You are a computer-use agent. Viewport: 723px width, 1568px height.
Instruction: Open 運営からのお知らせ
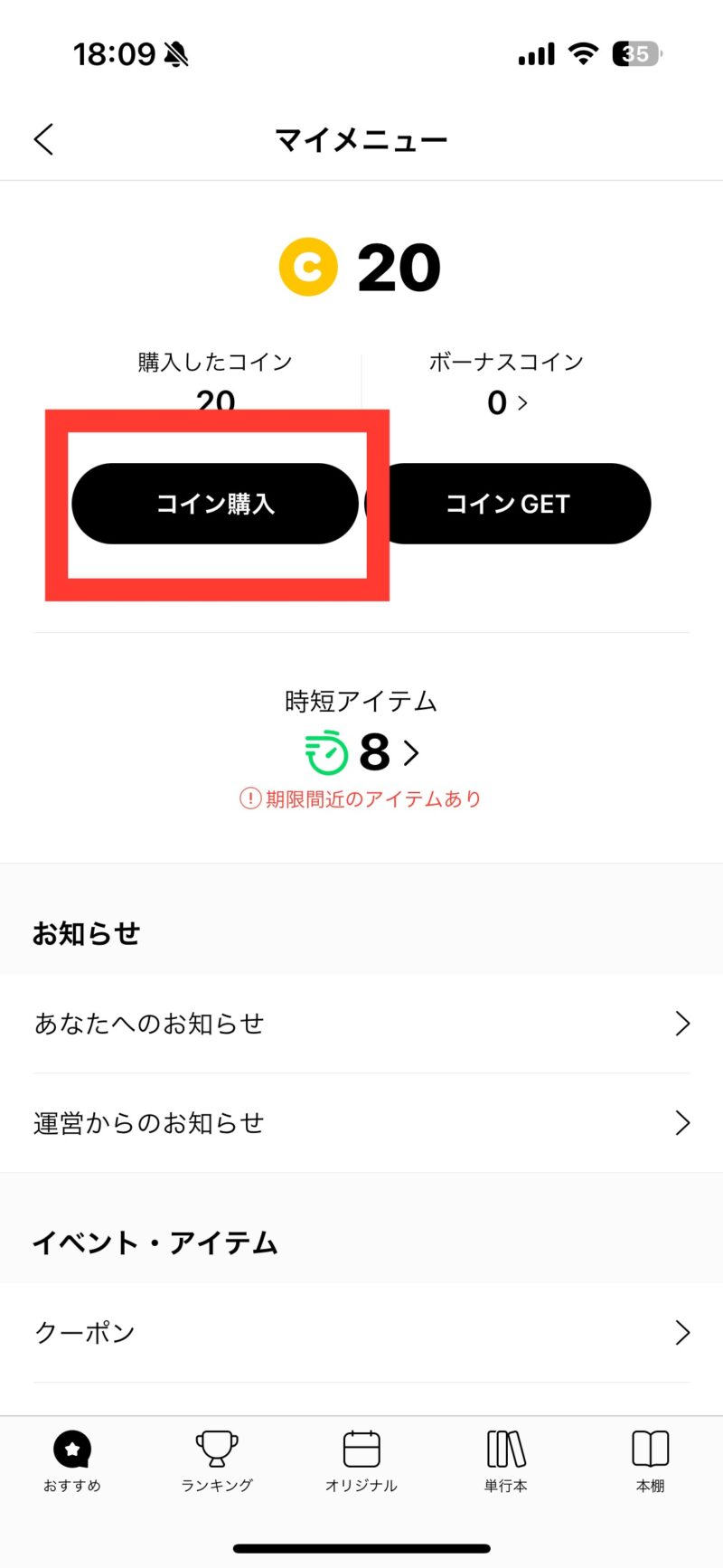(361, 1123)
